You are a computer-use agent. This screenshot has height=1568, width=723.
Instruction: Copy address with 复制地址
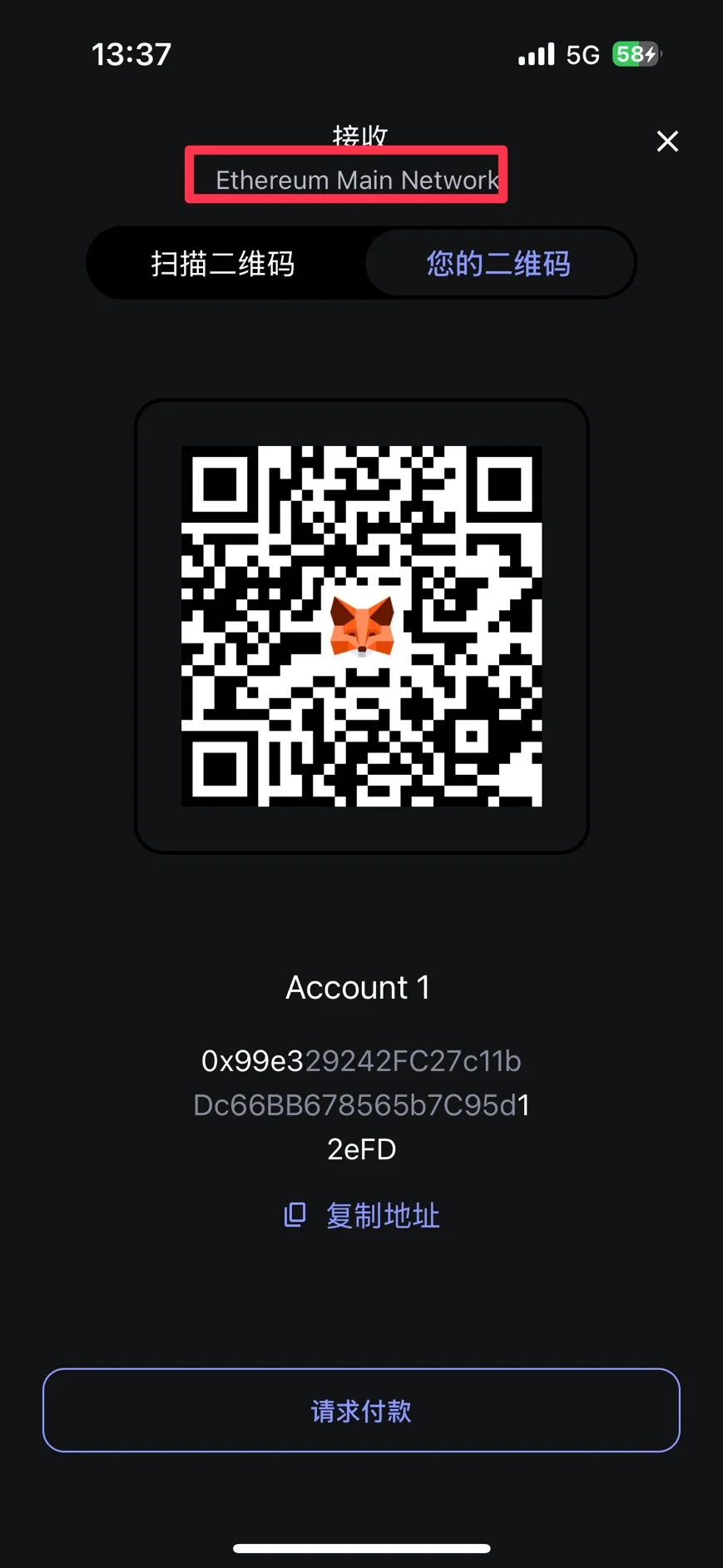362,1216
